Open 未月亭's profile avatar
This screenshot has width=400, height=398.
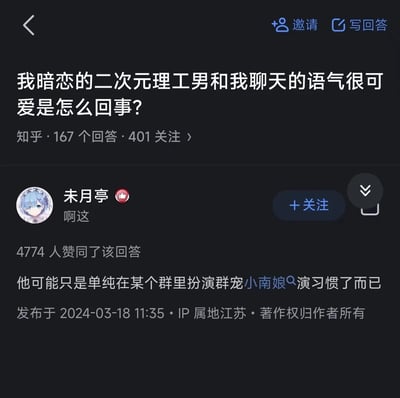coord(35,205)
